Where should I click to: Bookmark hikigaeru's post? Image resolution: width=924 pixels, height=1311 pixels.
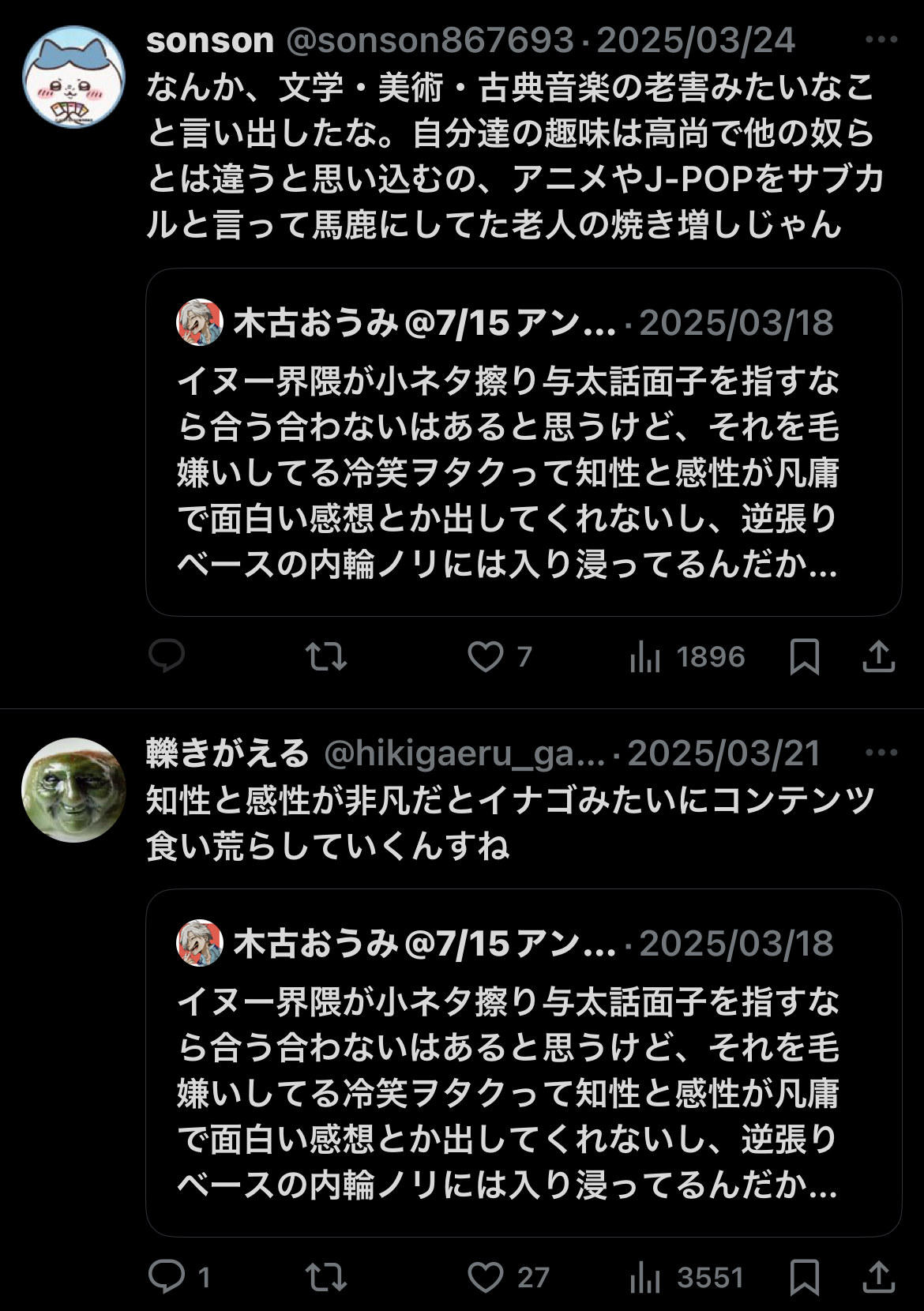[804, 1277]
